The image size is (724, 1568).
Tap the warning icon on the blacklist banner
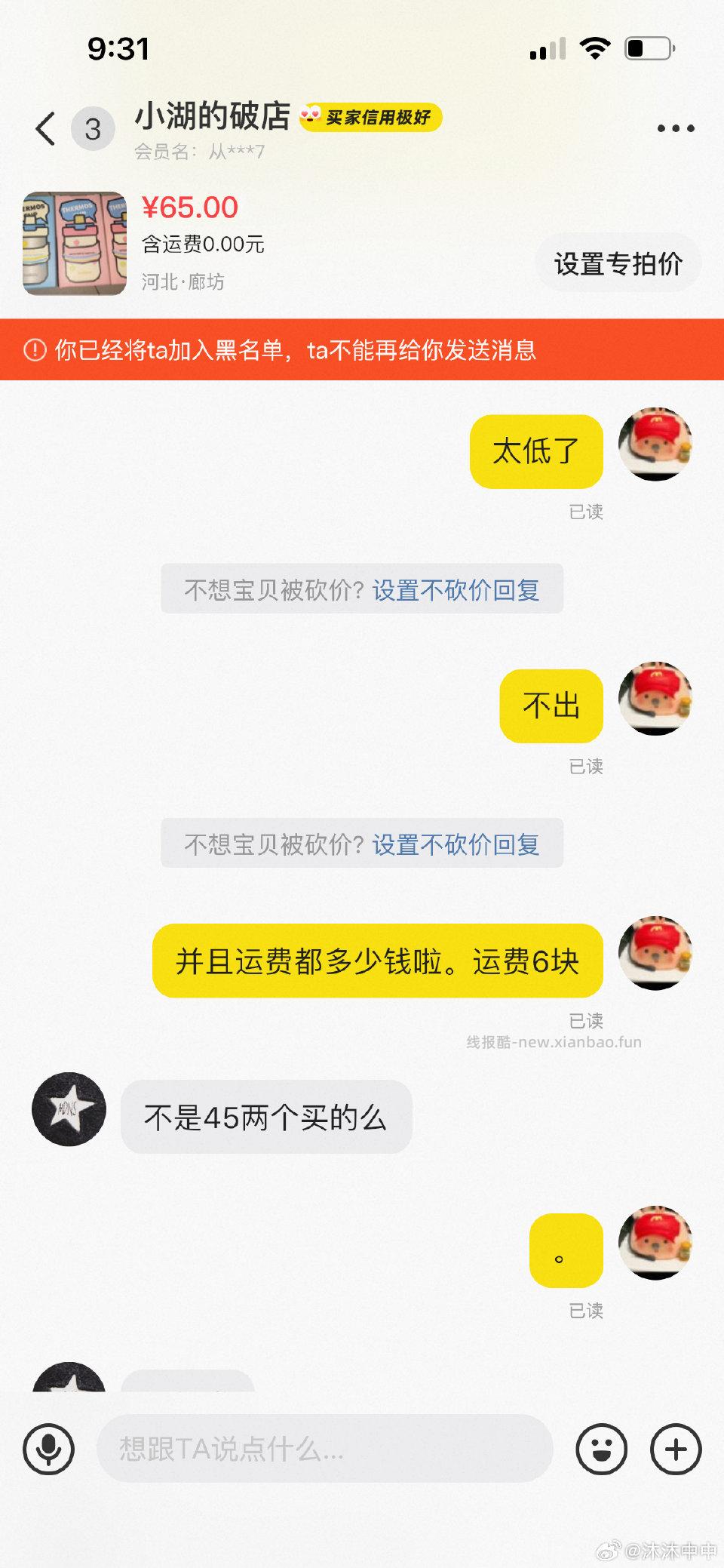click(32, 349)
